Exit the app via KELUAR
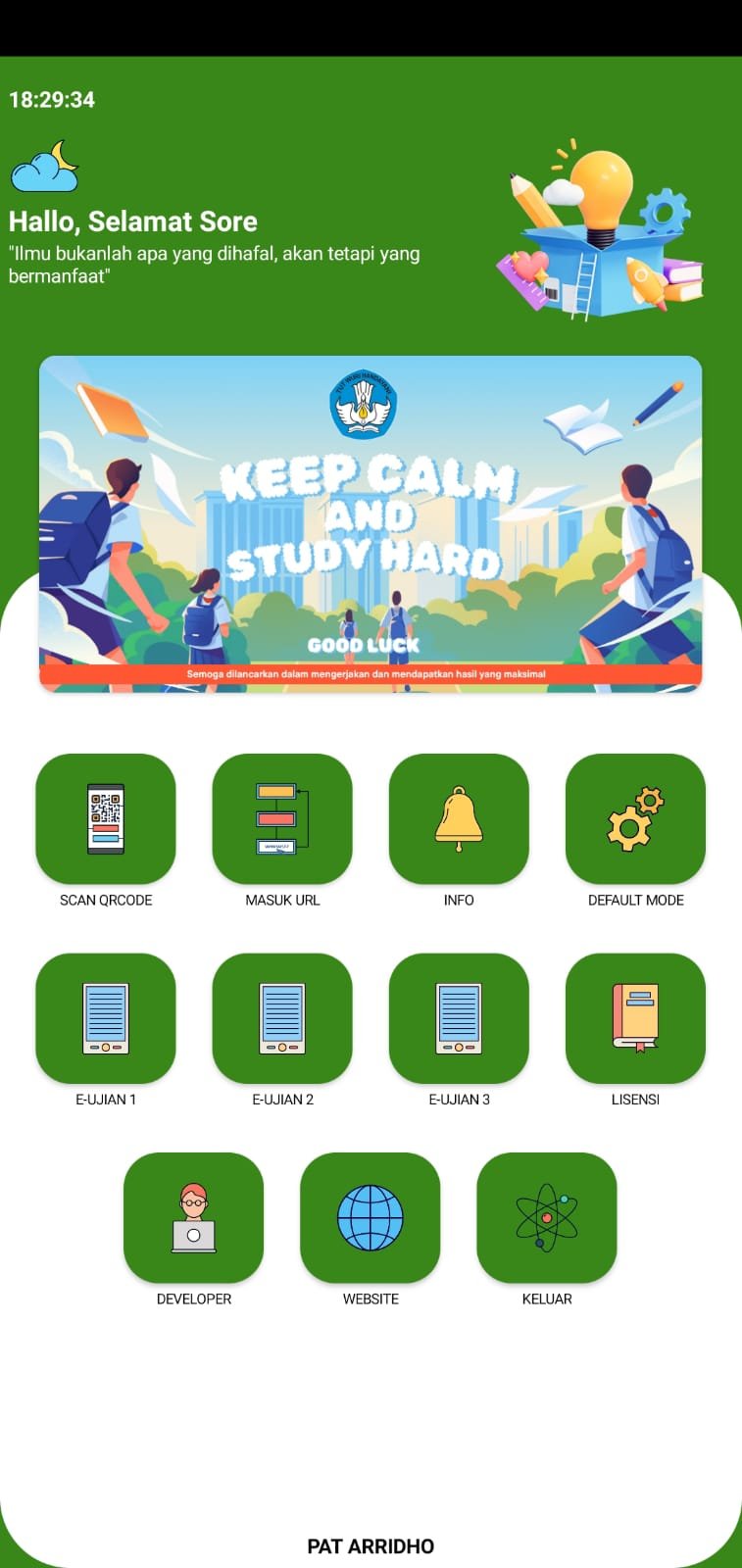 pyautogui.click(x=547, y=1218)
